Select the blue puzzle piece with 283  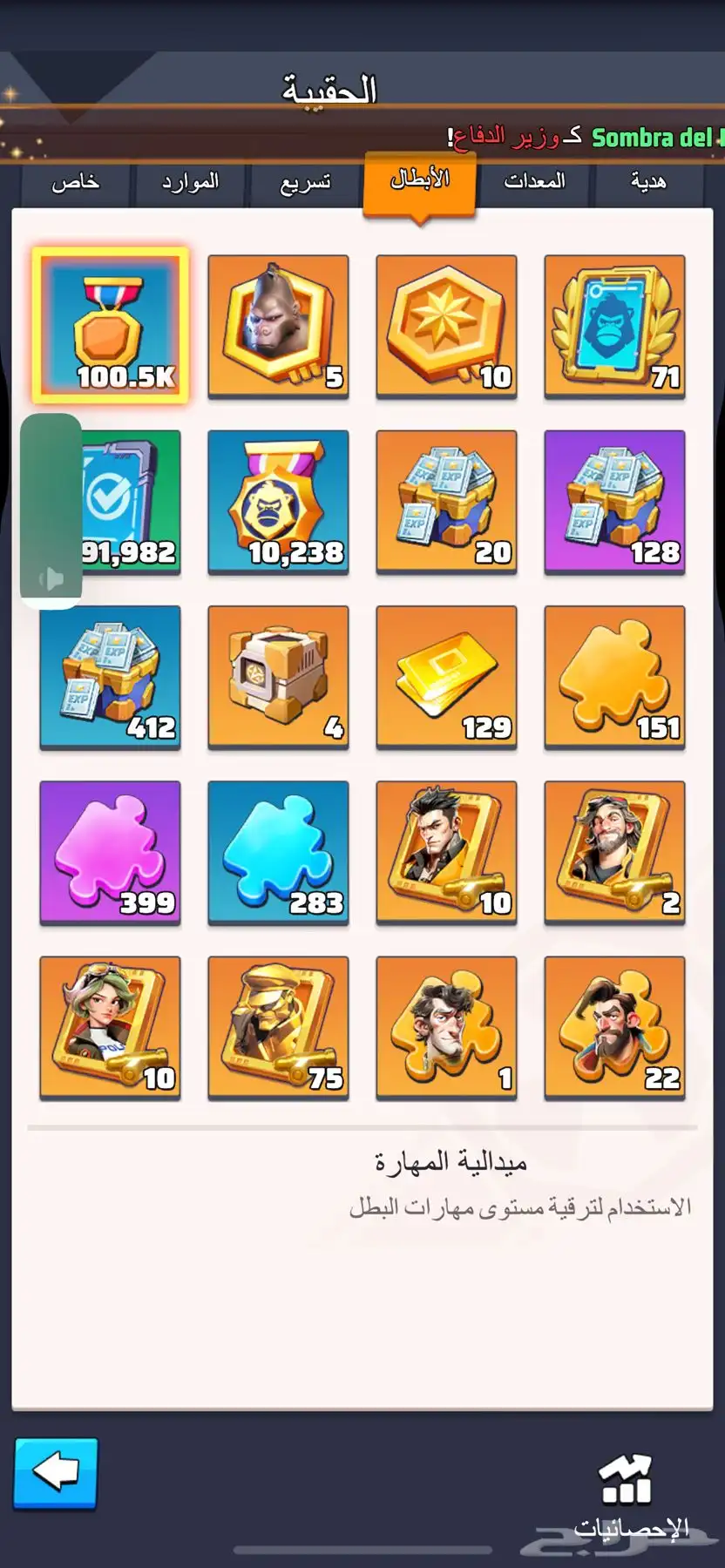[278, 852]
